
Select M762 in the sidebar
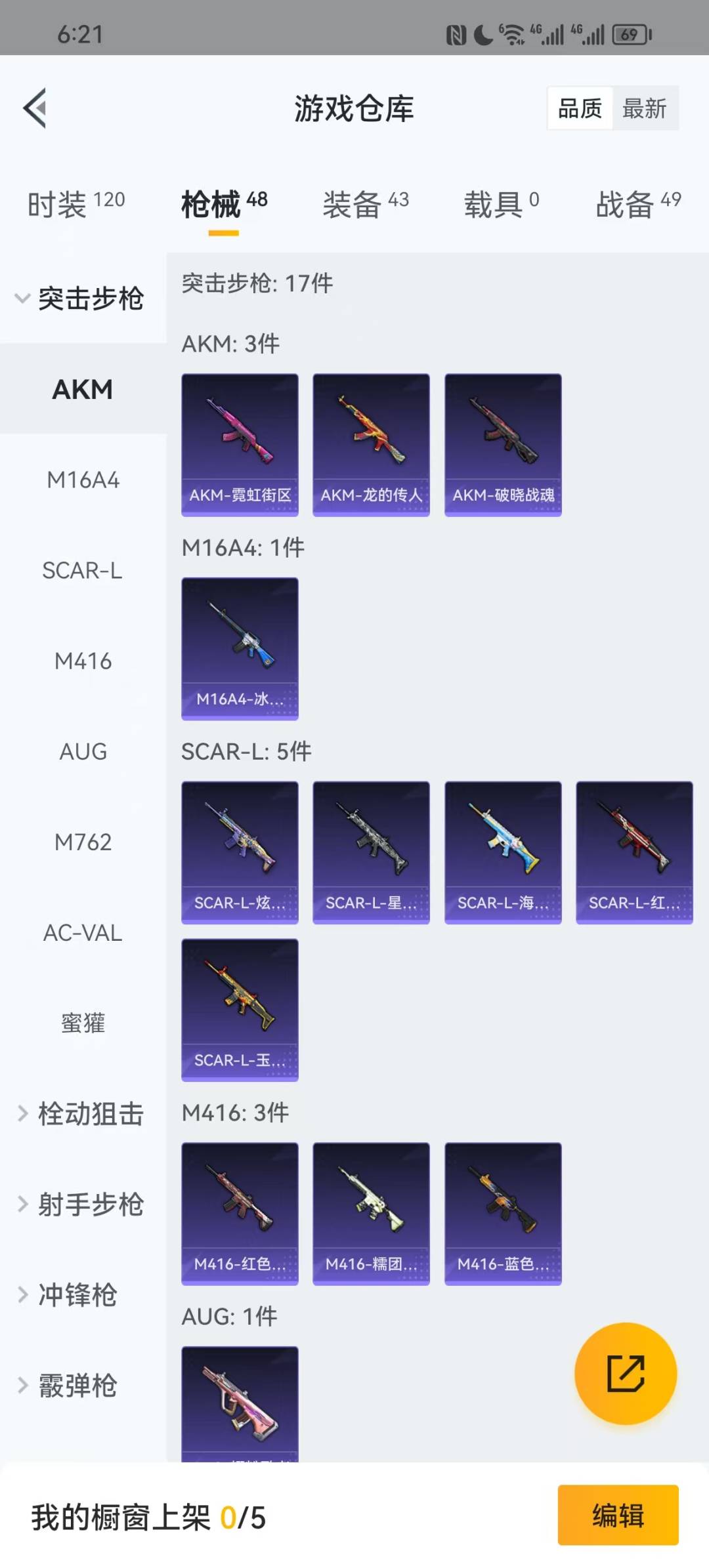tap(83, 842)
